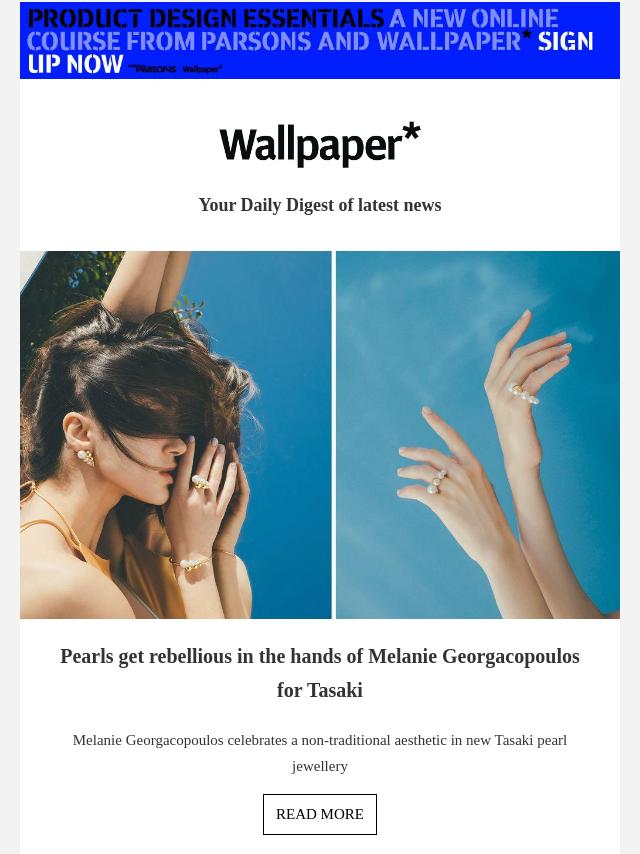Screen dimensions: 640x854
Task: Tap Read More for the Tasaki article
Action: click(x=319, y=814)
